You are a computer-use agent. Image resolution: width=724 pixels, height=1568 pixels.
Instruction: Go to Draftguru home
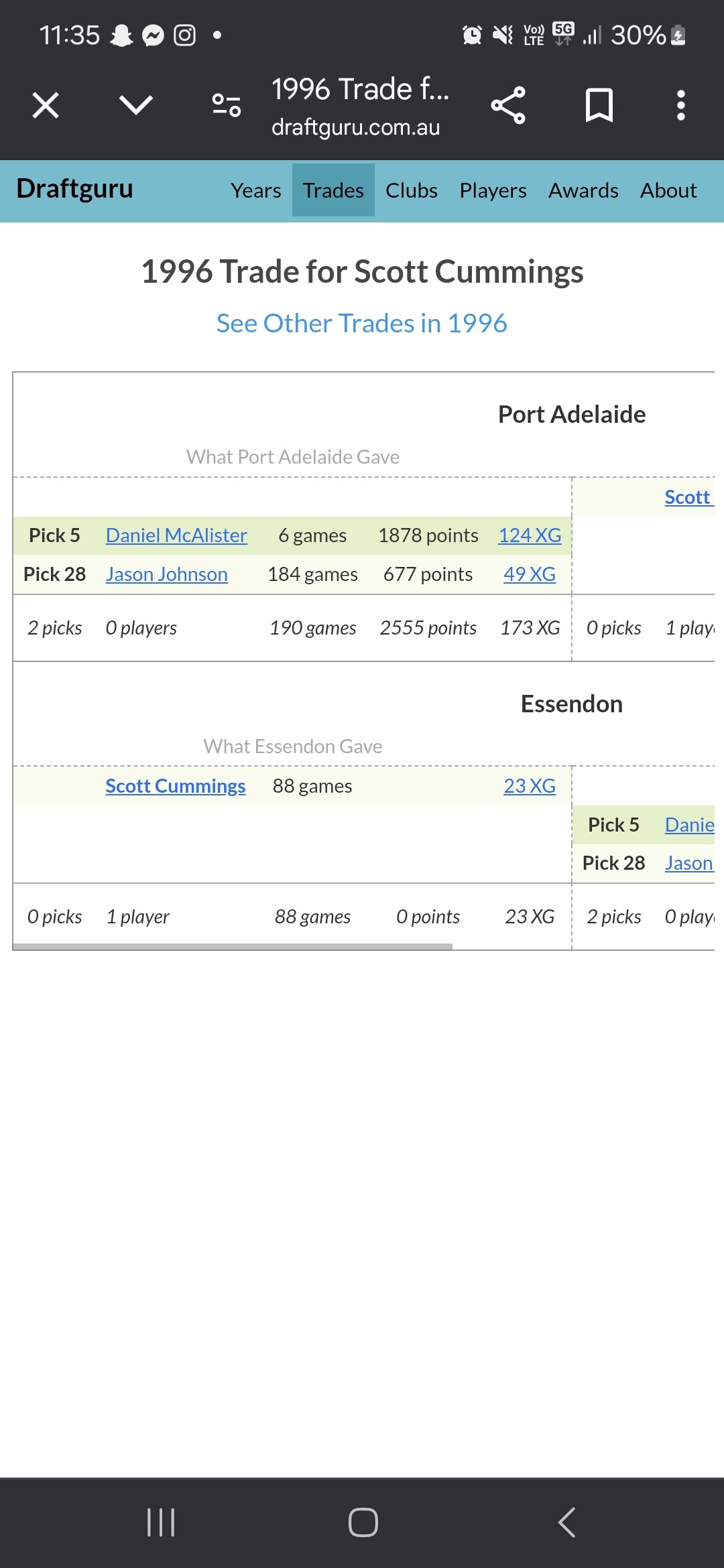[x=75, y=189]
